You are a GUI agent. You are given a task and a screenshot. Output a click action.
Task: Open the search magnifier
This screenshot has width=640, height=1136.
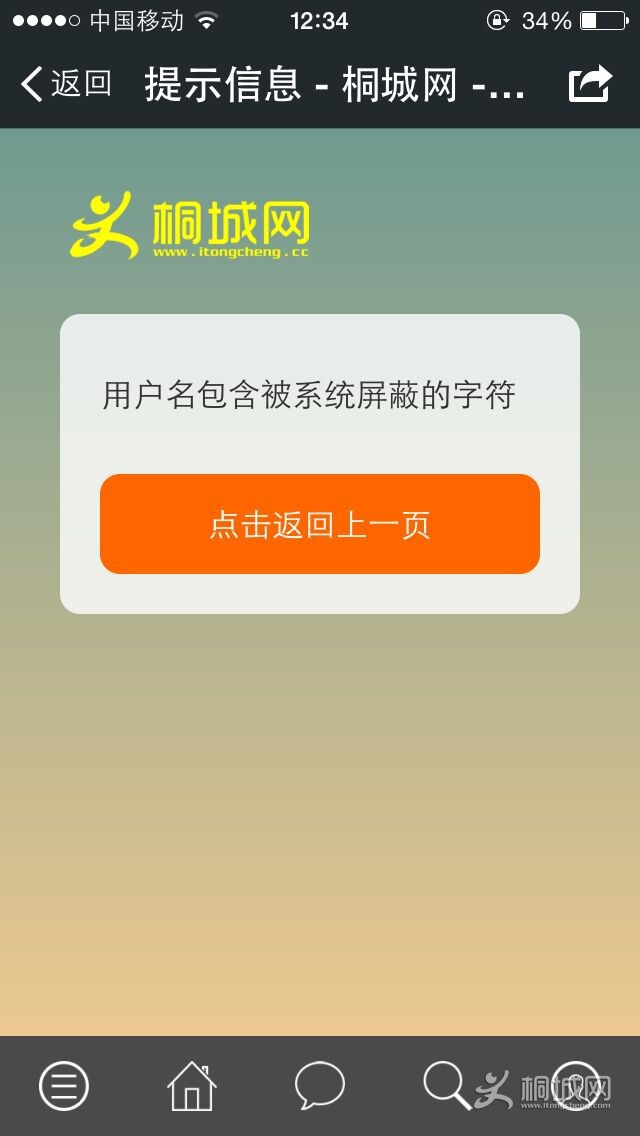[x=446, y=1086]
